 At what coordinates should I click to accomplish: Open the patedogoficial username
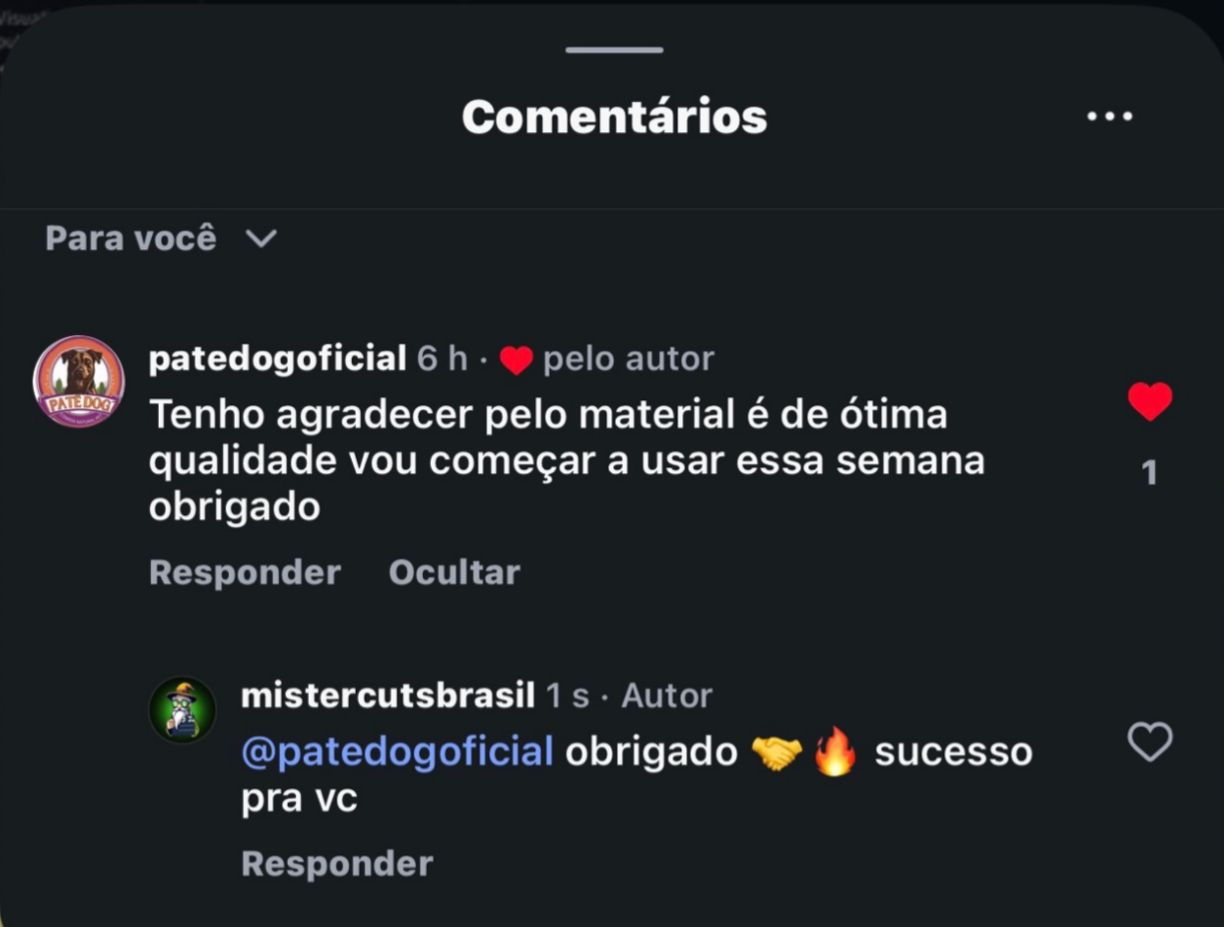pos(277,358)
